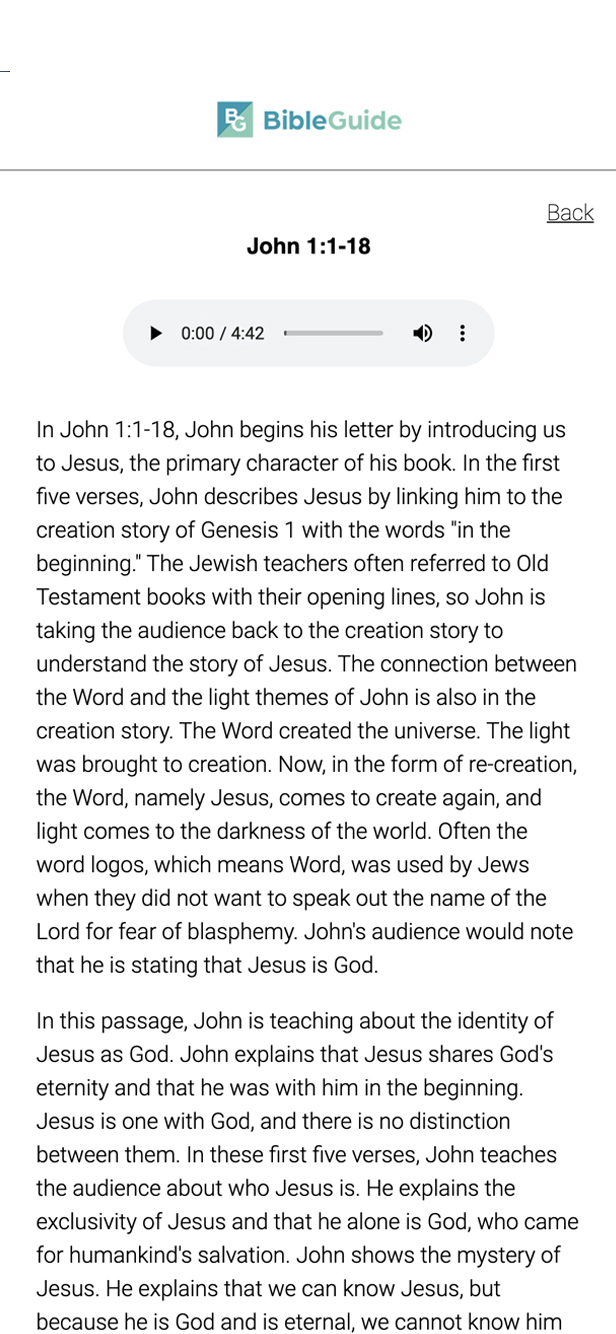
Task: Open the BibleGuide home logo
Action: pyautogui.click(x=309, y=120)
